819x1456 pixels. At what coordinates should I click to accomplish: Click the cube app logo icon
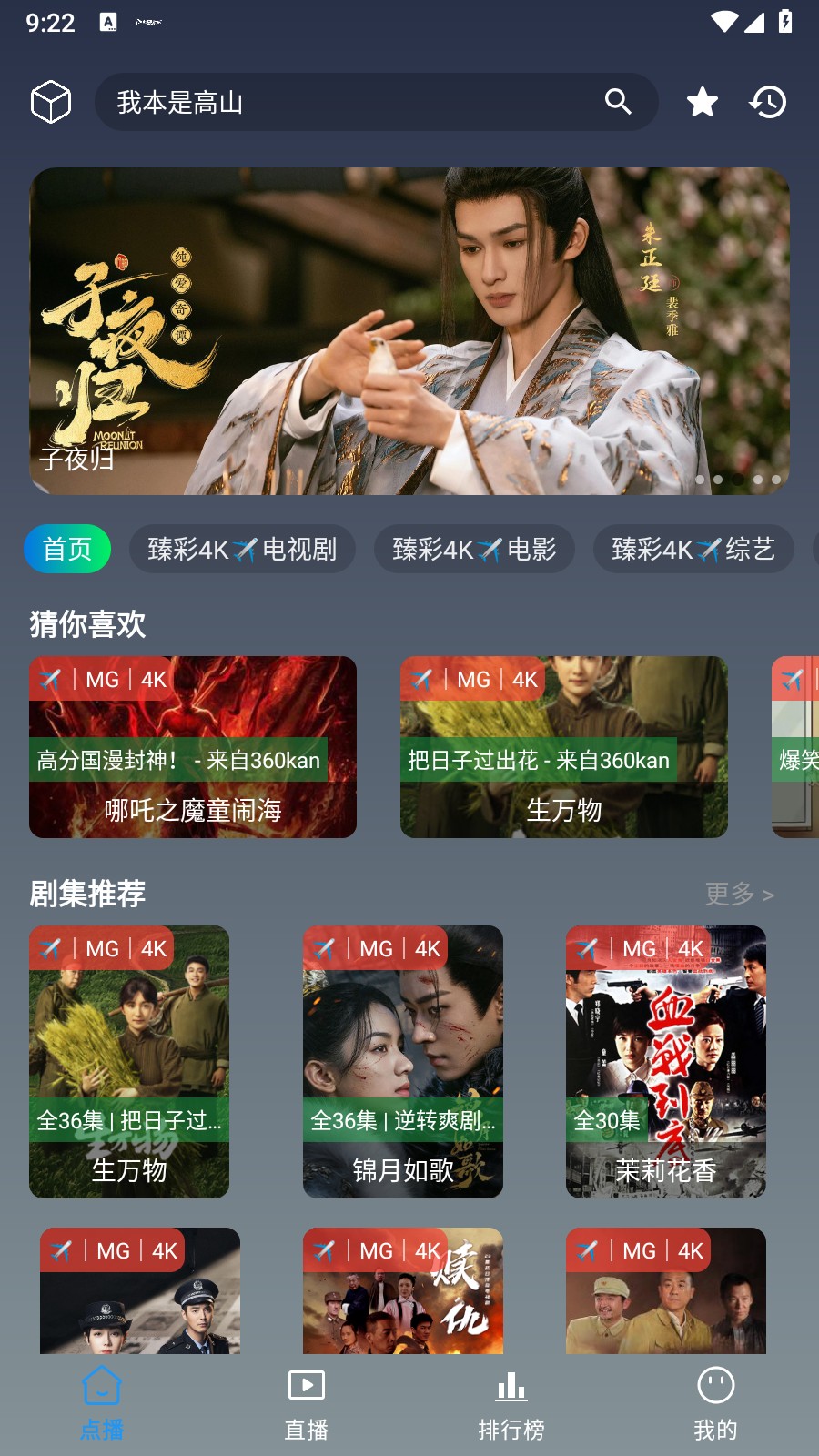tap(51, 101)
